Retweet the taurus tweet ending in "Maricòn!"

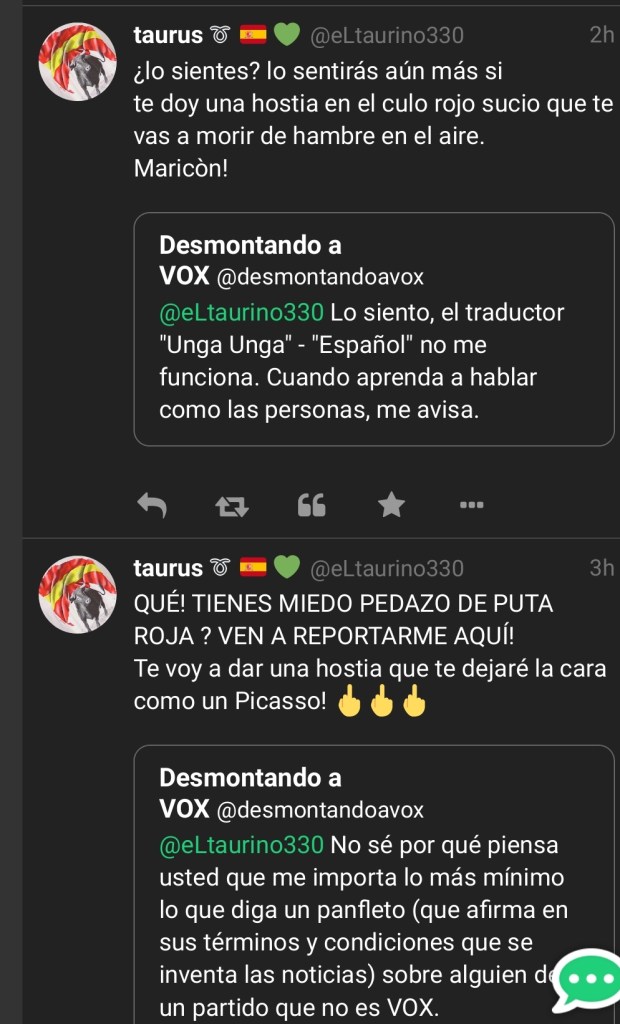click(231, 507)
